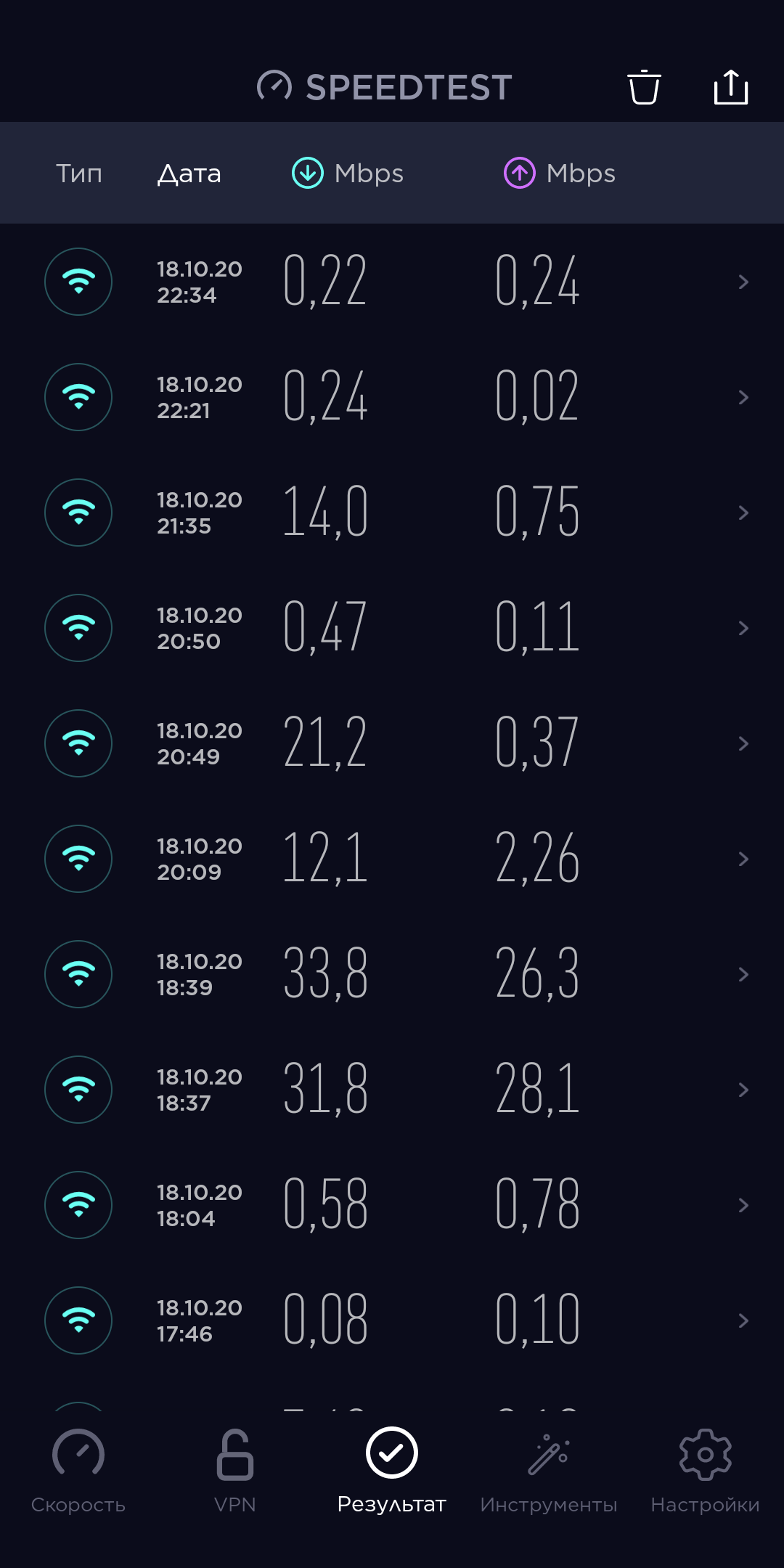Open the 20:09 test result
This screenshot has height=1568, width=784.
(x=392, y=859)
